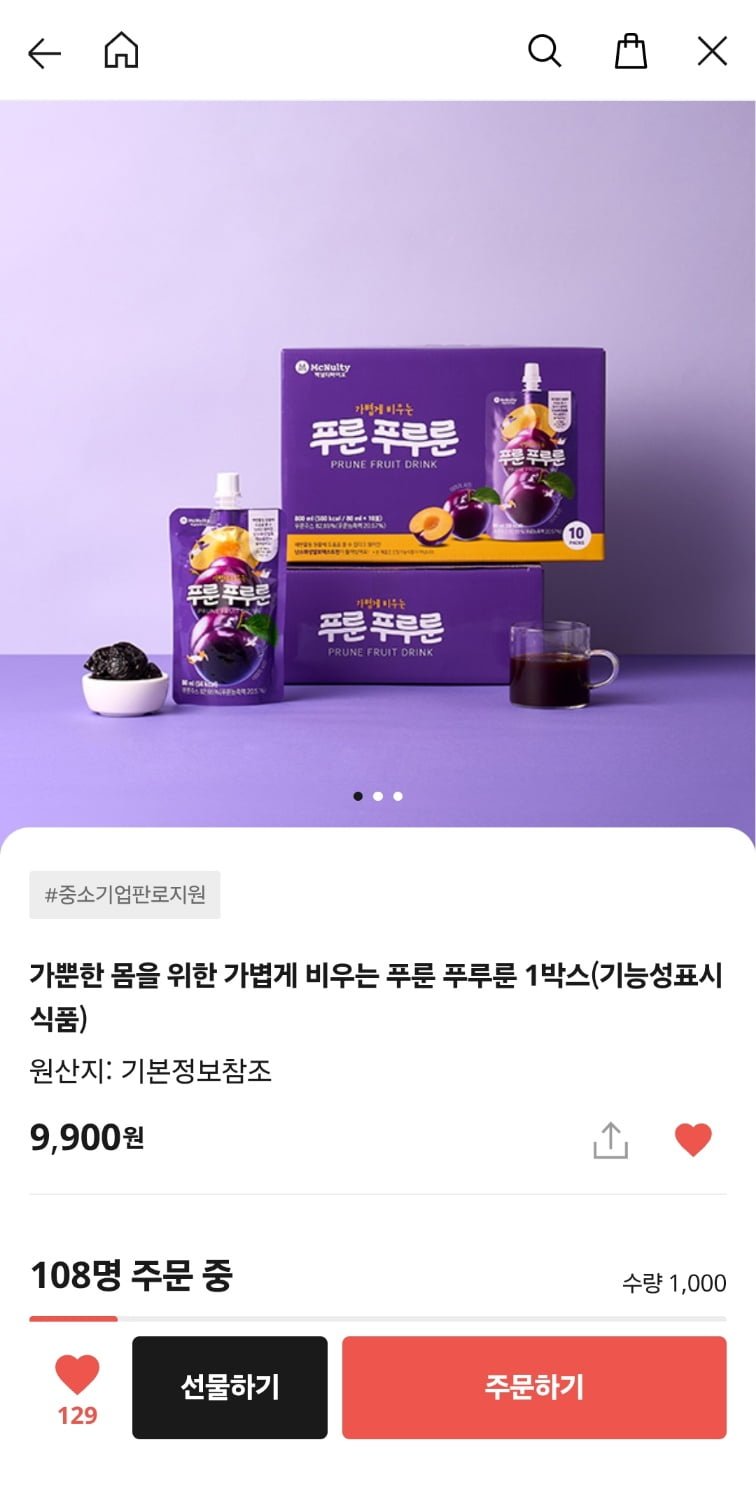This screenshot has height=1498, width=756.
Task: Share this product
Action: click(x=610, y=1140)
